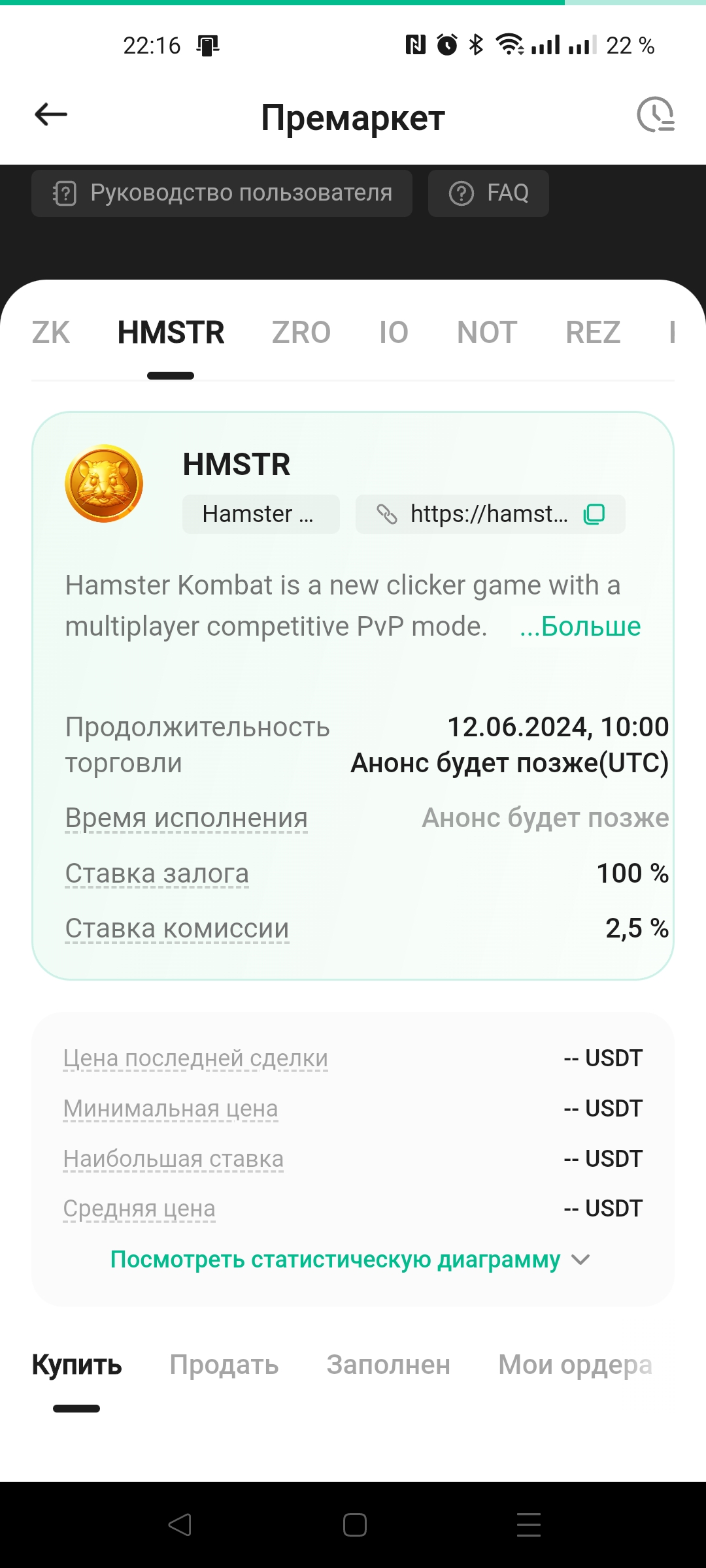
Task: Open the order history clock icon
Action: [x=655, y=115]
